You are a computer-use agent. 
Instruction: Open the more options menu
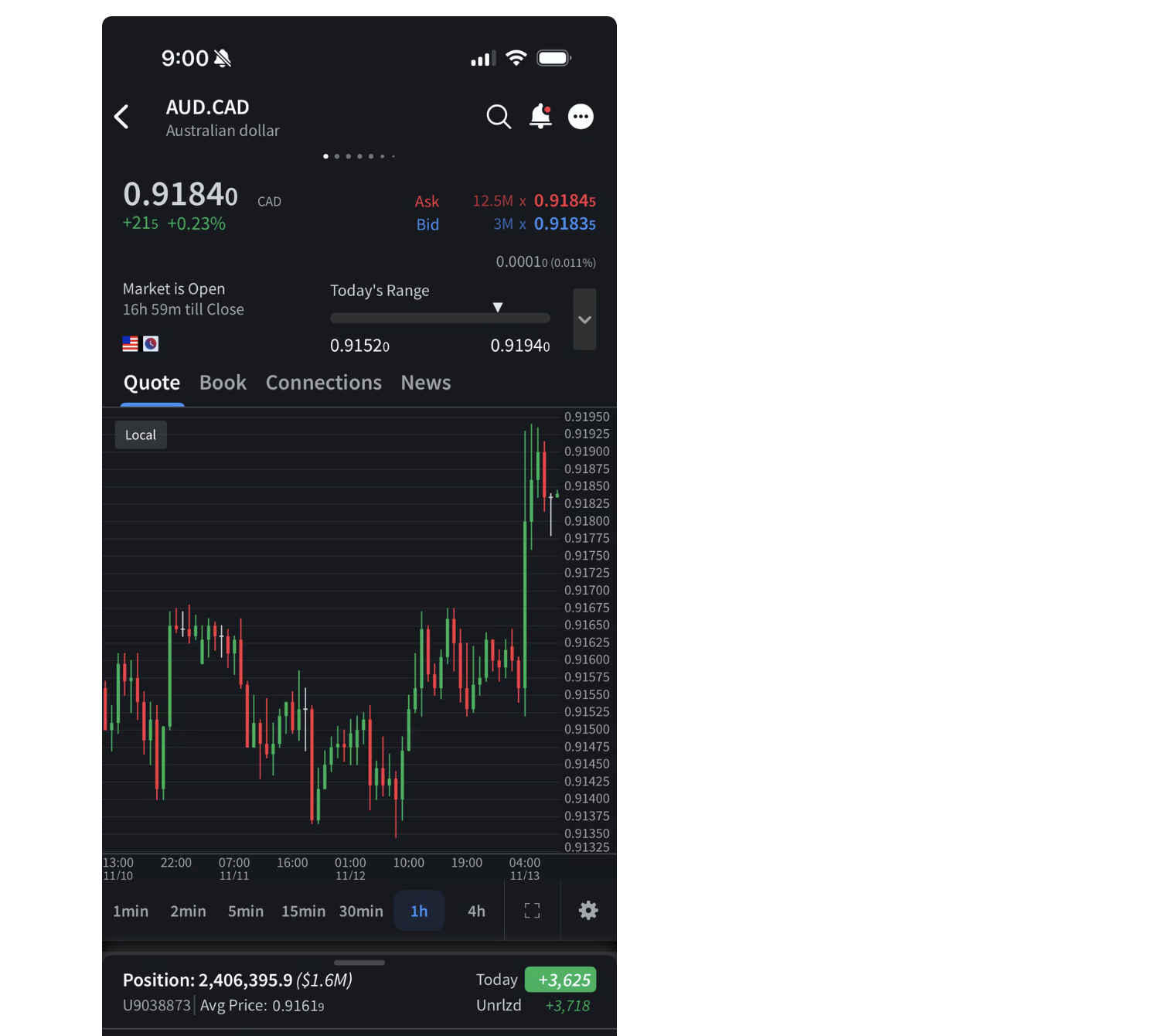tap(581, 117)
